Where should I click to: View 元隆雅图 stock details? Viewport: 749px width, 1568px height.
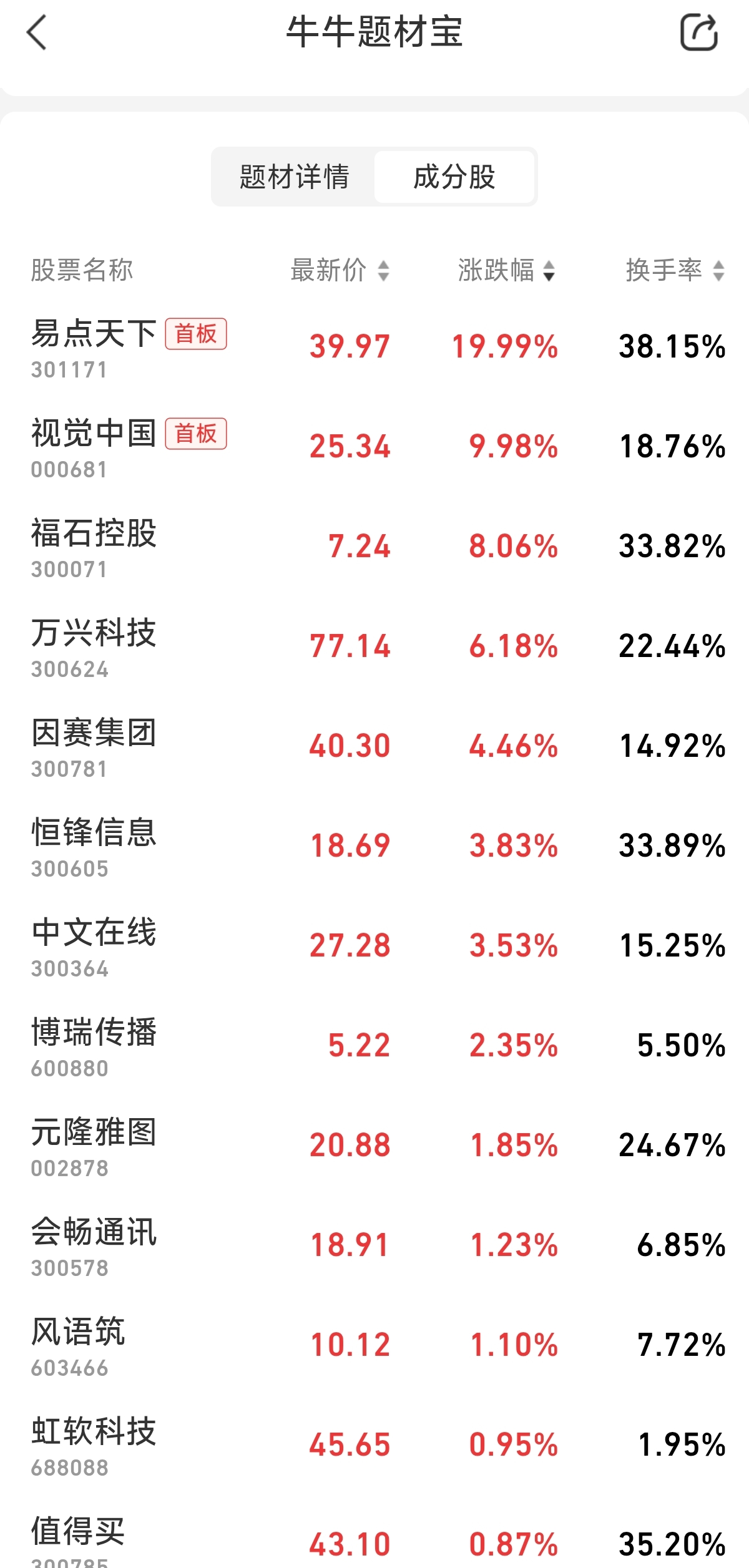94,1146
